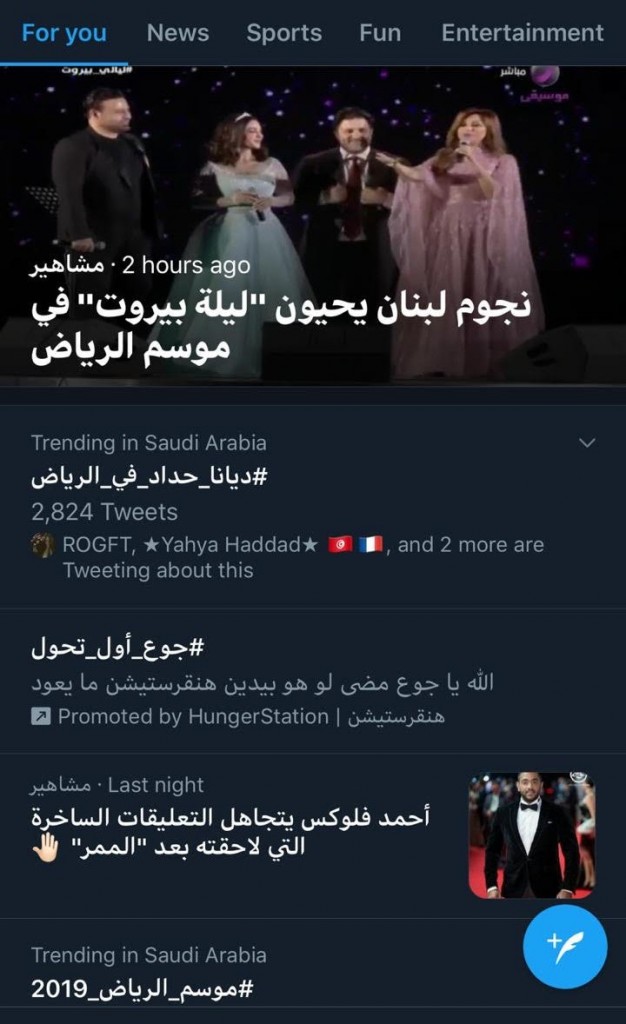The width and height of the screenshot is (626, 1024).
Task: Switch to the News tab
Action: tap(177, 33)
